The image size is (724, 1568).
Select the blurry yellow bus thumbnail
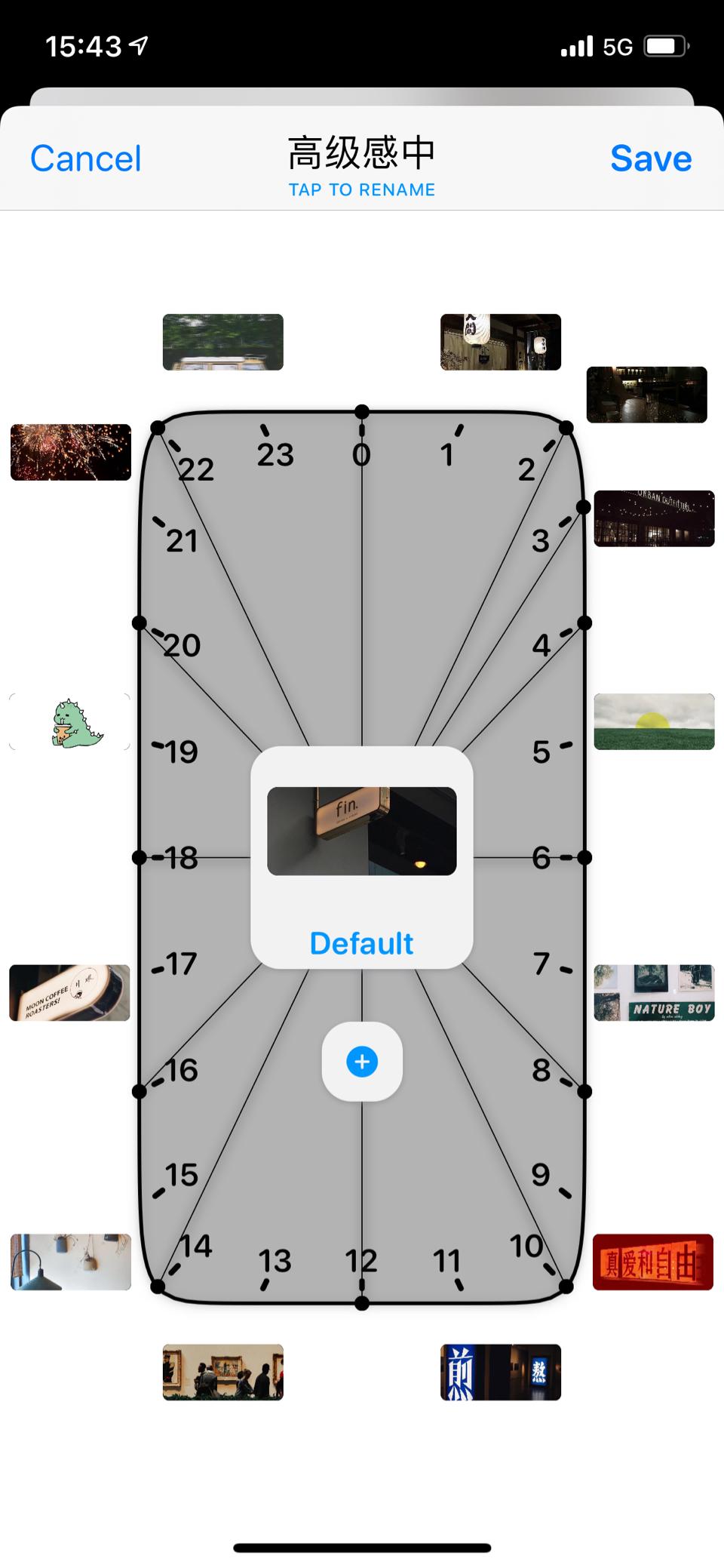tap(223, 342)
